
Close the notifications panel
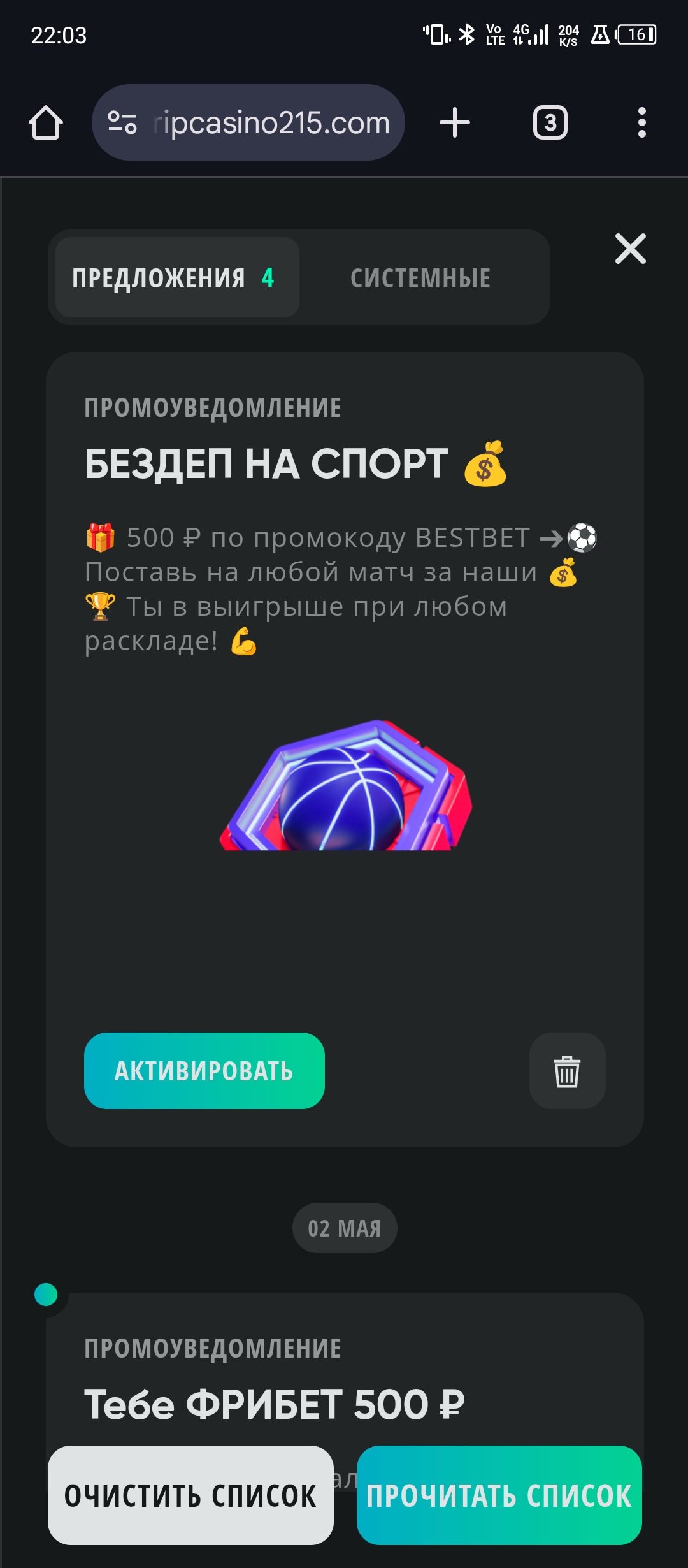[630, 249]
